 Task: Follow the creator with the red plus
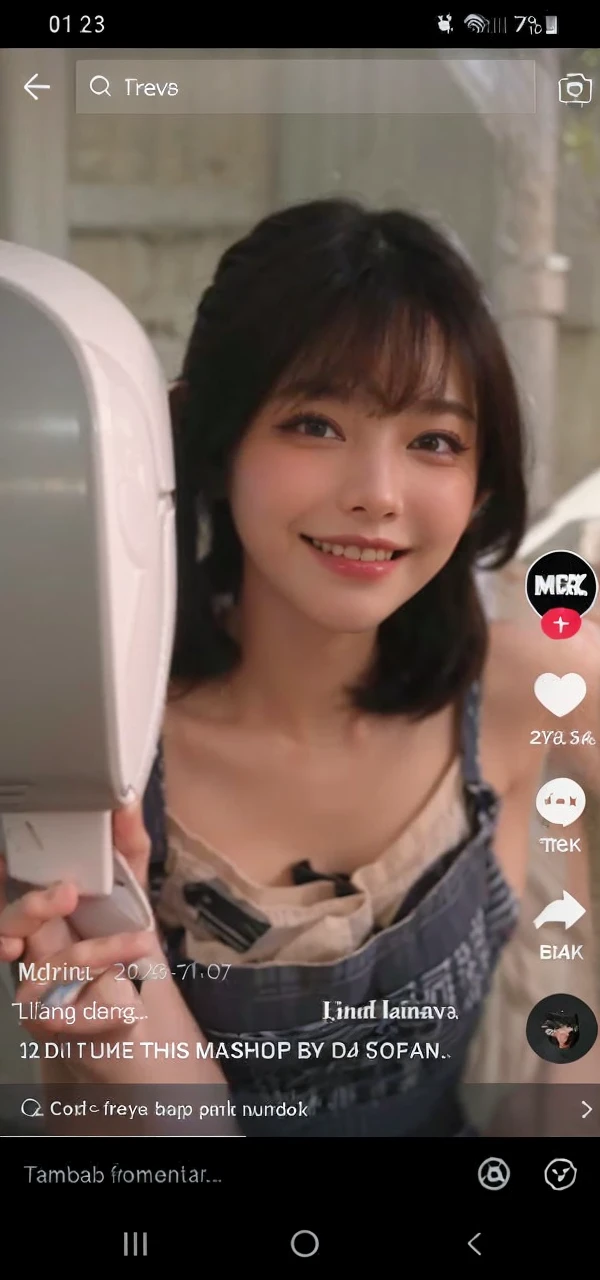(x=561, y=625)
